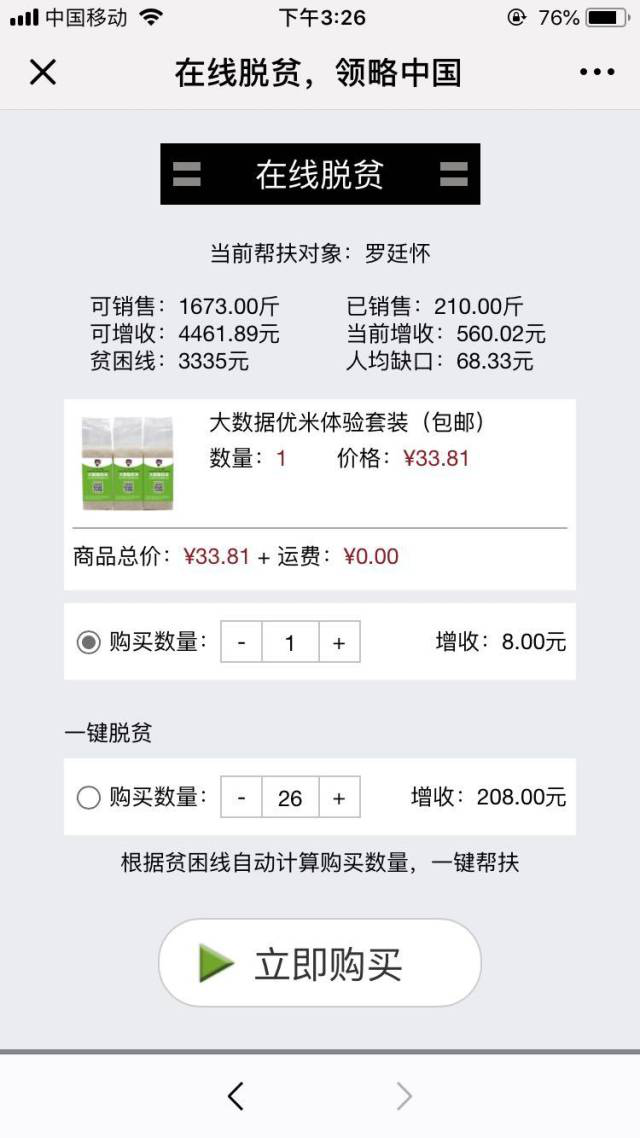Viewport: 640px width, 1138px height.
Task: Edit the quantity field showing 26
Action: (x=290, y=798)
